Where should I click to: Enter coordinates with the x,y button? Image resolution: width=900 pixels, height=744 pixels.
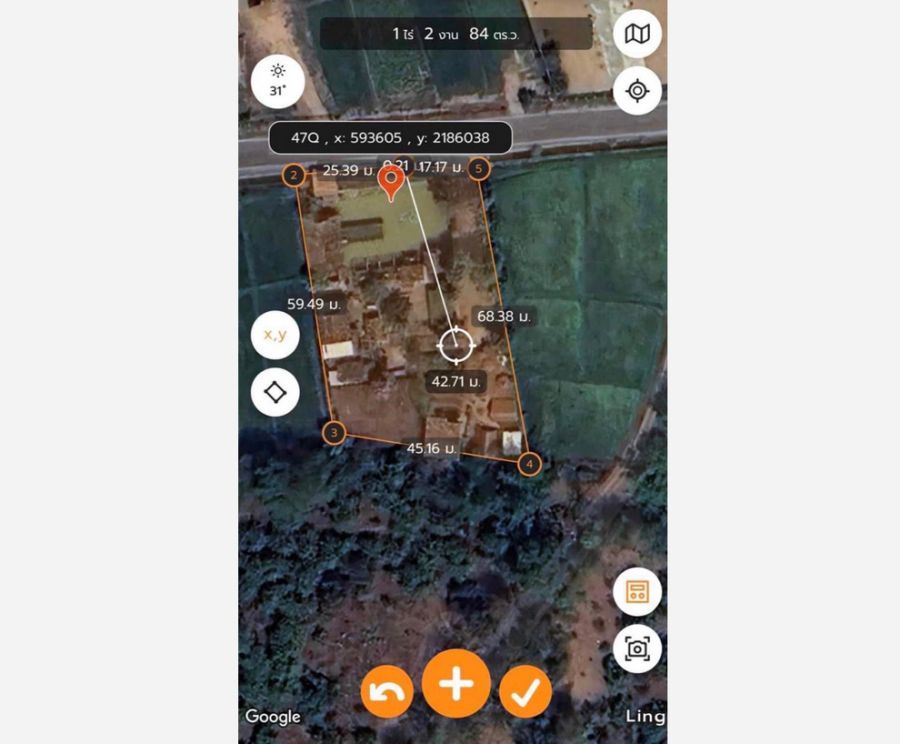pos(276,335)
